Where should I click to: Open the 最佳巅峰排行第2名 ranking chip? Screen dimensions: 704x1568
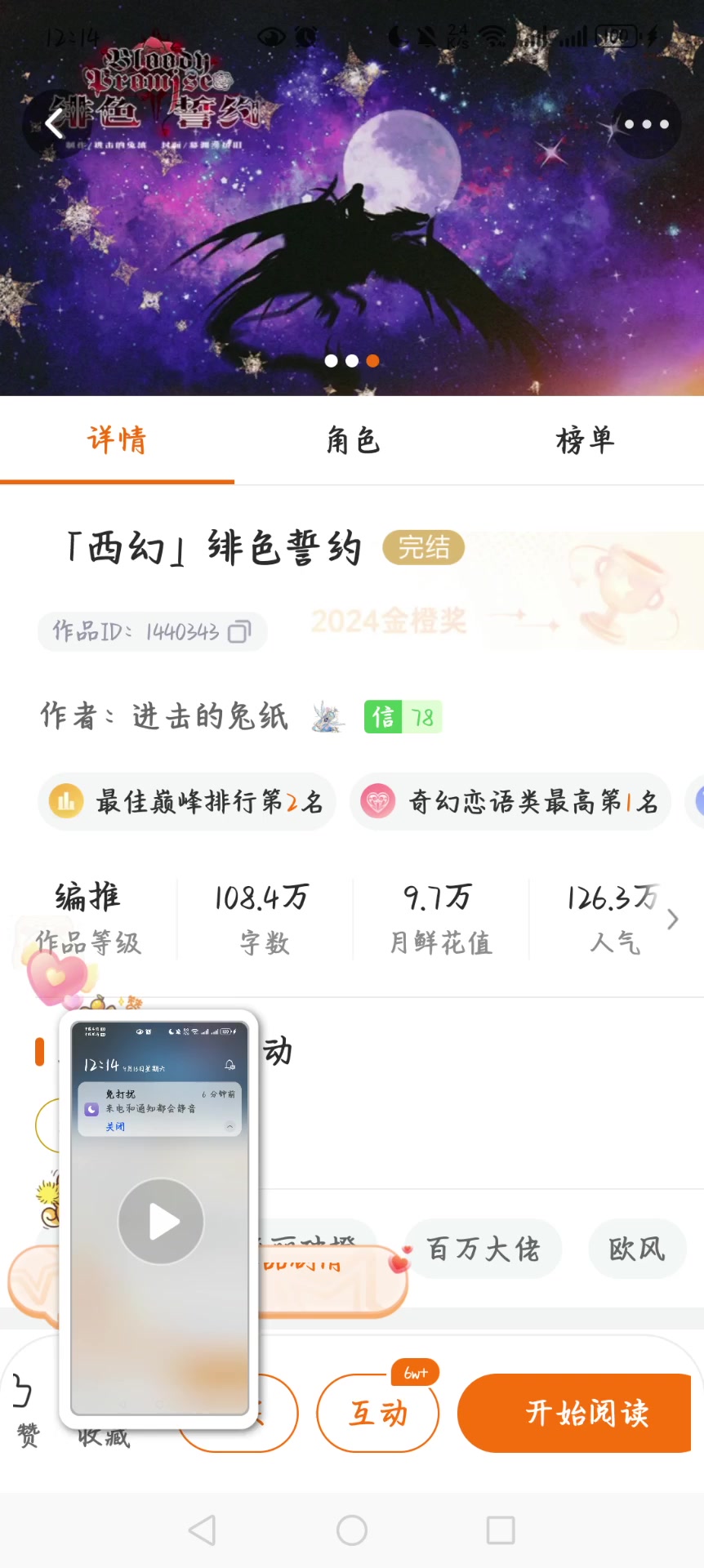tap(188, 802)
